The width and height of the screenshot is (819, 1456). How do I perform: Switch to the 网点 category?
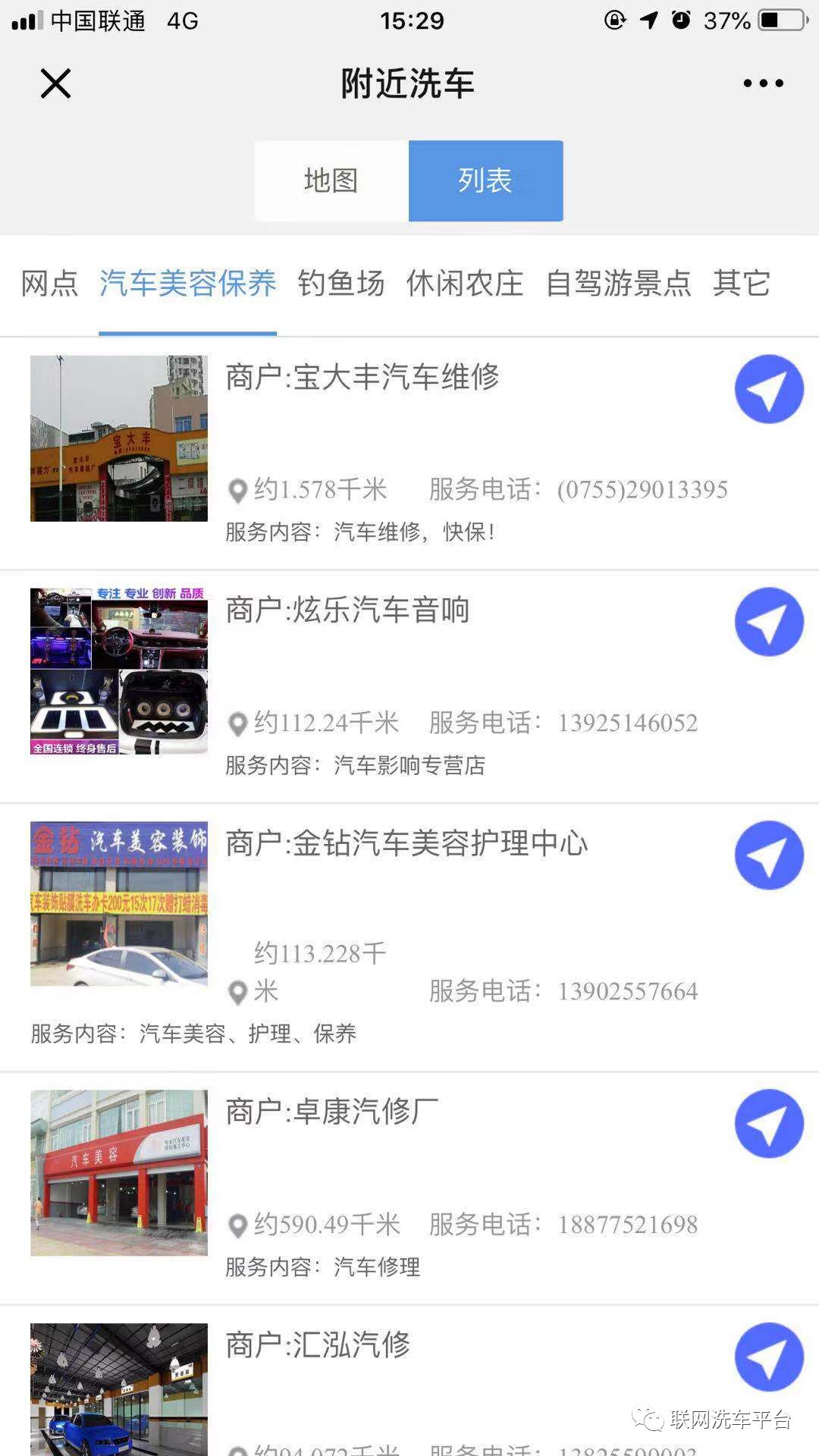point(49,284)
